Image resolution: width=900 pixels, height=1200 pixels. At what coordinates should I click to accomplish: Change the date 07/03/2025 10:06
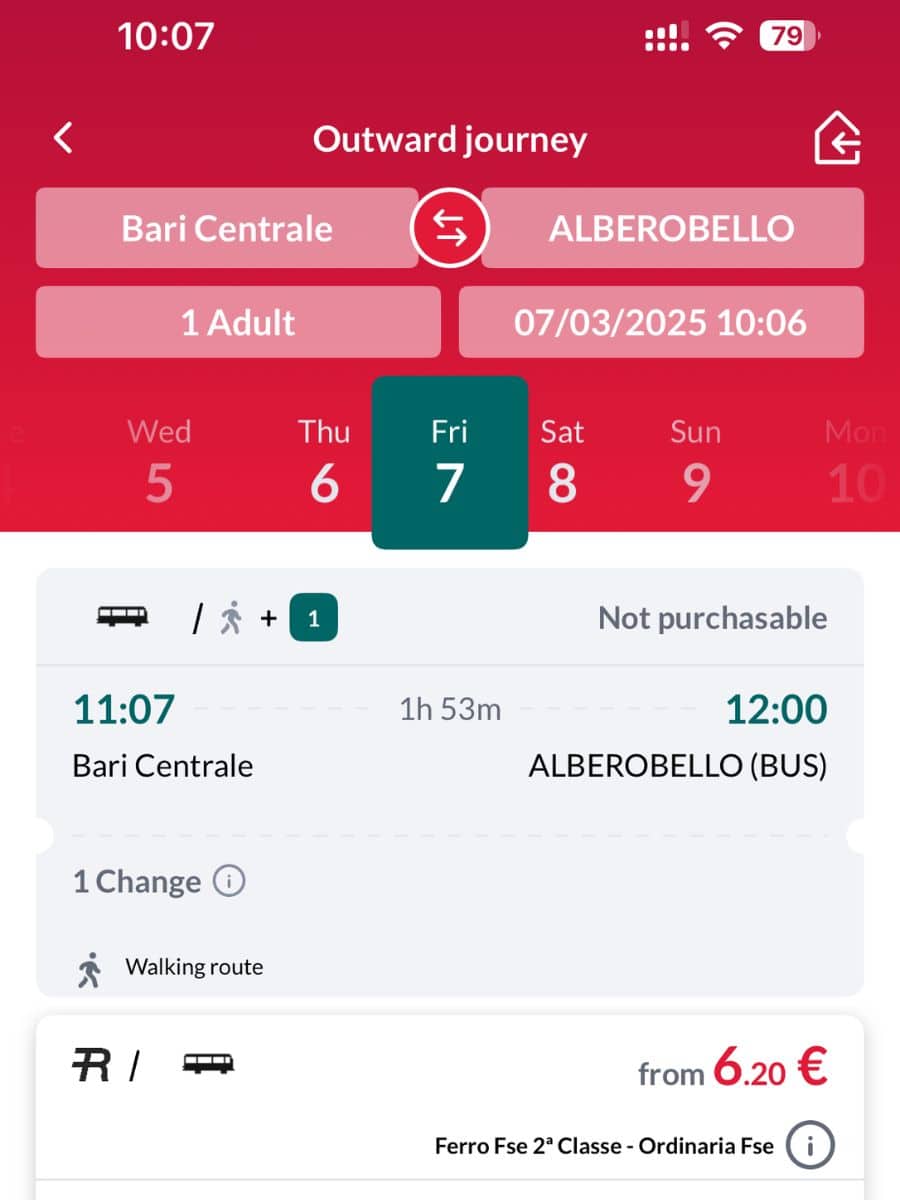tap(661, 322)
